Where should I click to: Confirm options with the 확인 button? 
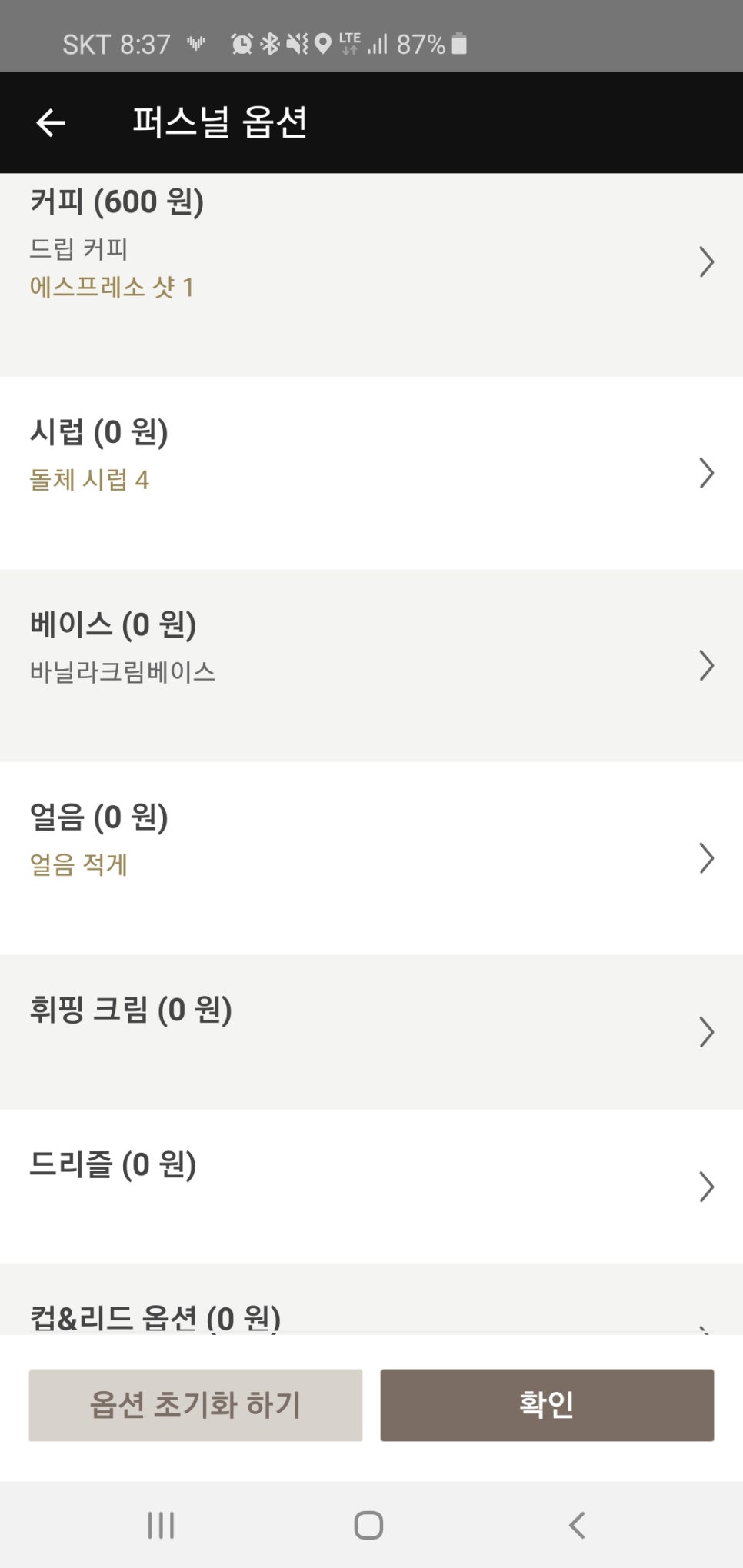pos(547,1405)
